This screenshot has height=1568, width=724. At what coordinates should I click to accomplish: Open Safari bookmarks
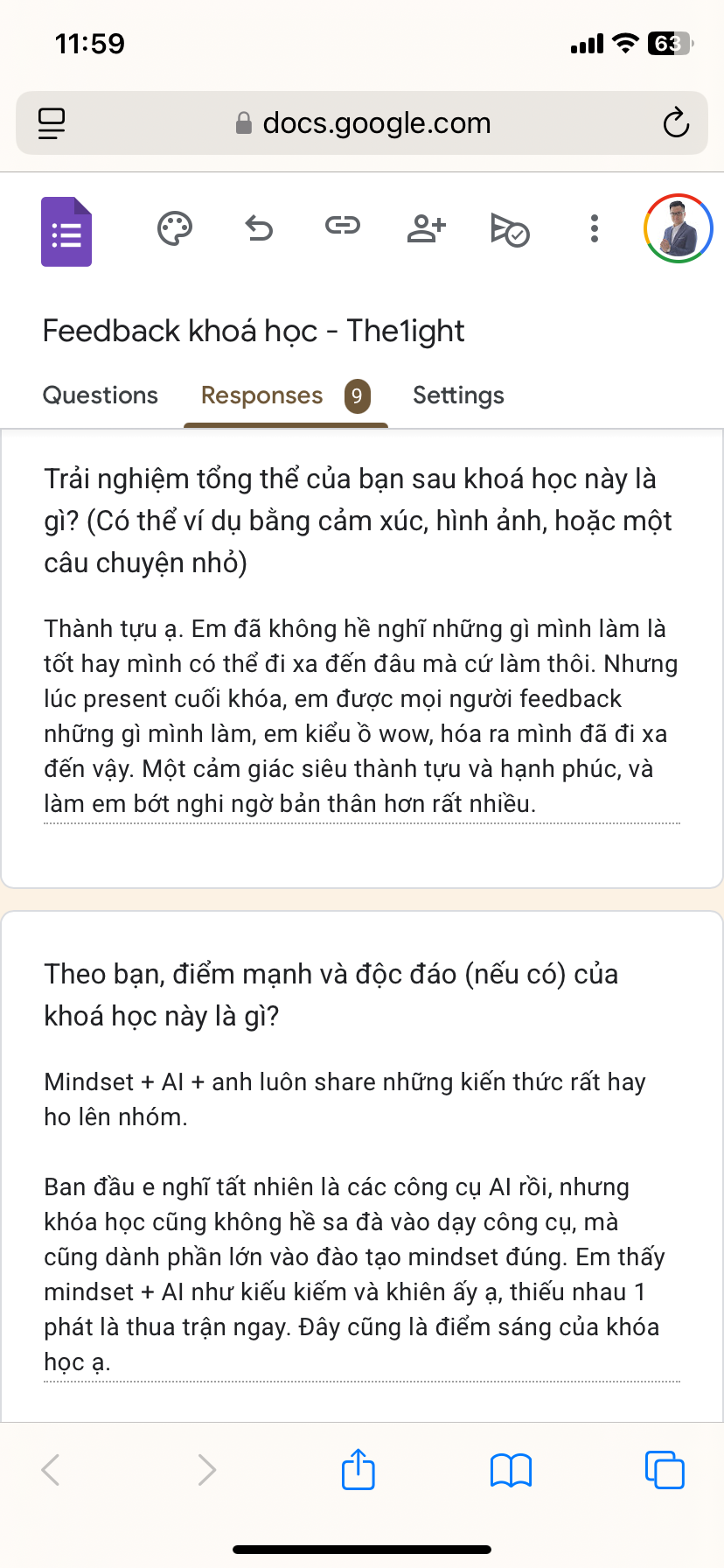coord(511,1470)
